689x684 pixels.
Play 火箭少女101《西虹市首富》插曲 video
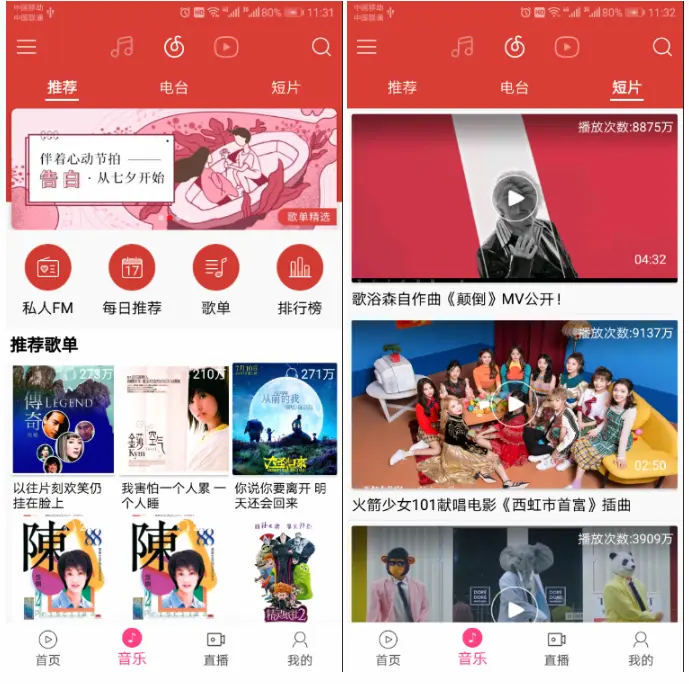[x=515, y=403]
